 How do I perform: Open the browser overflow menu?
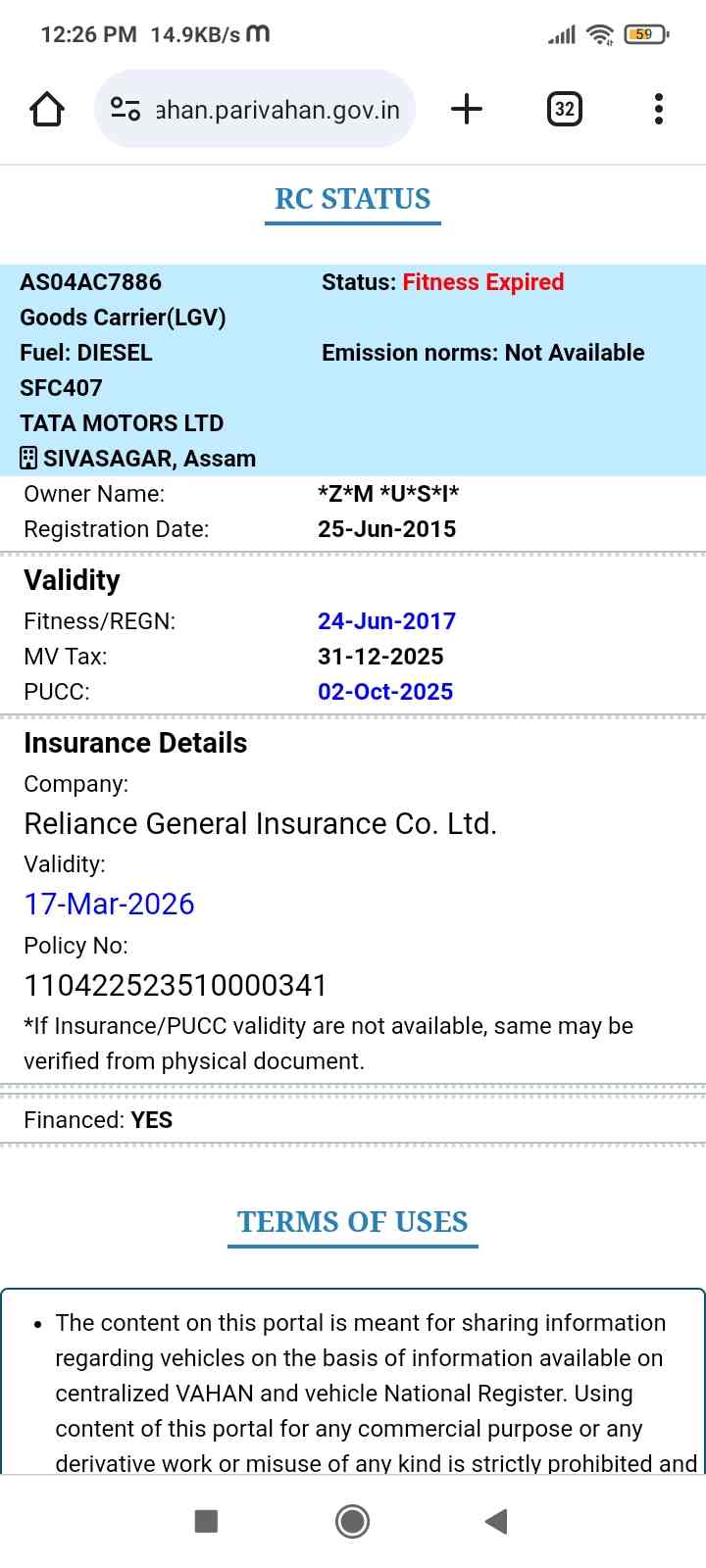tap(659, 109)
